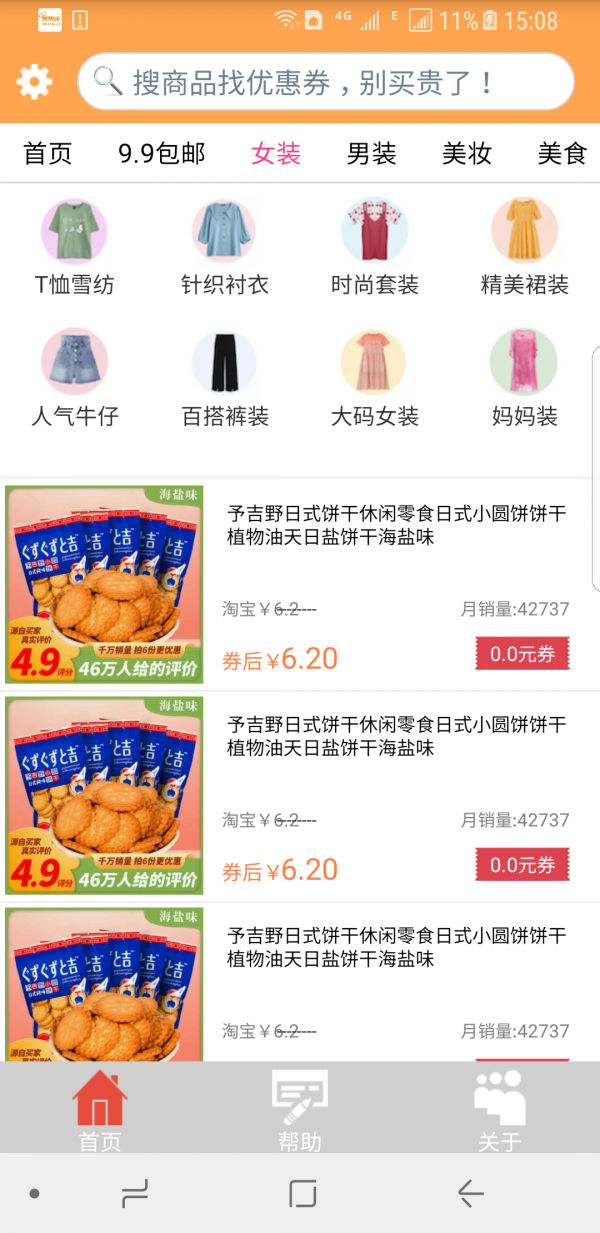Viewport: 600px width, 1233px height.
Task: Open the 帮助 help tab
Action: pos(300,1108)
